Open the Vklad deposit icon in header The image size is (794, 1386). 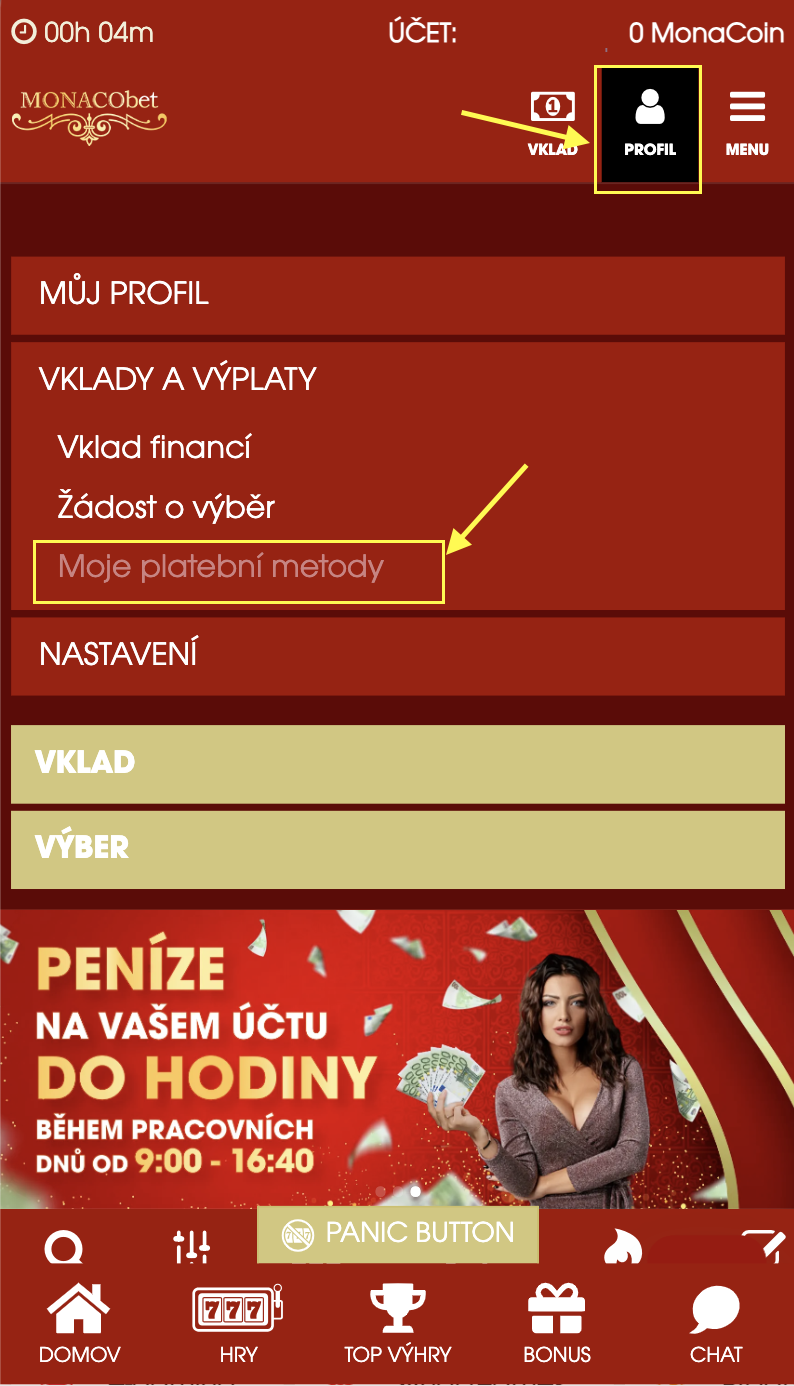tap(553, 124)
